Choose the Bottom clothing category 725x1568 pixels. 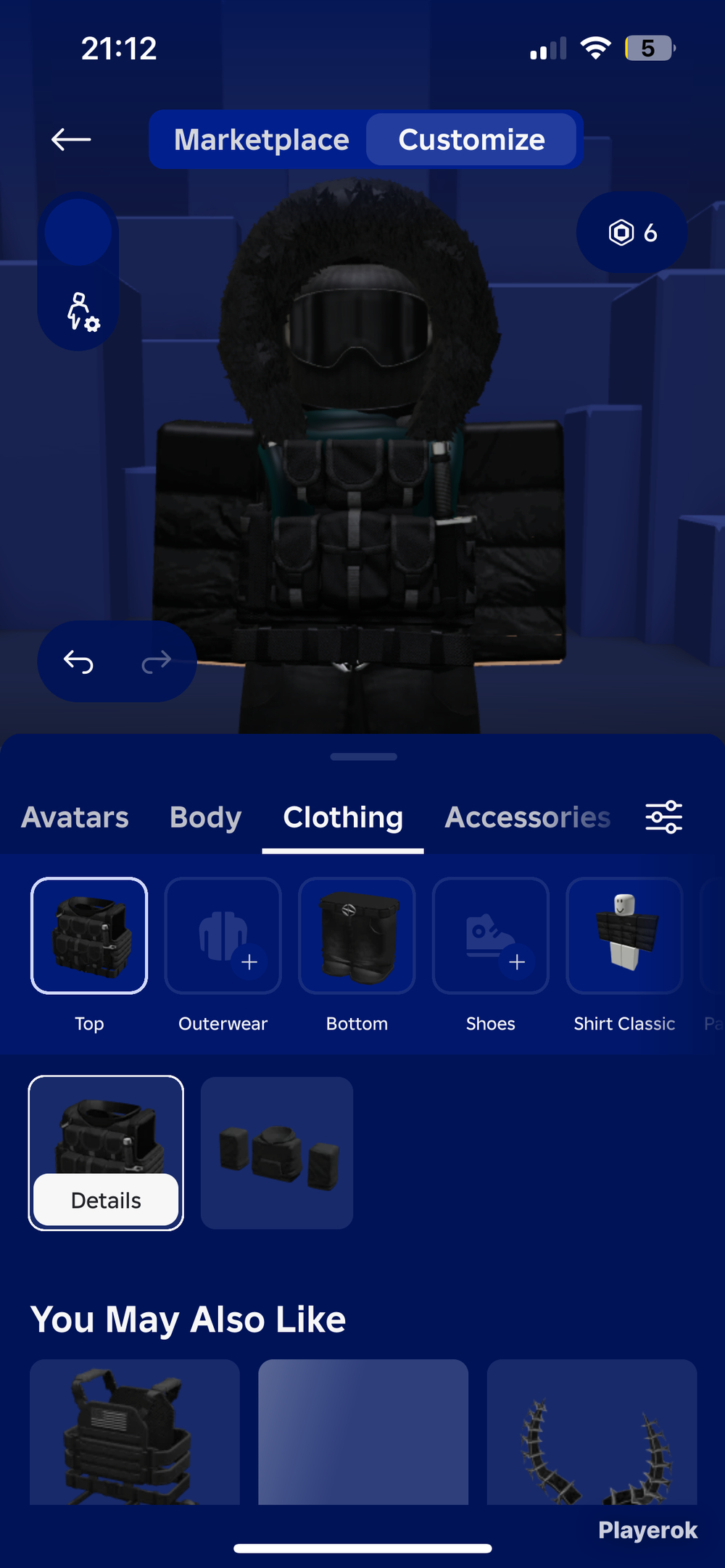357,935
